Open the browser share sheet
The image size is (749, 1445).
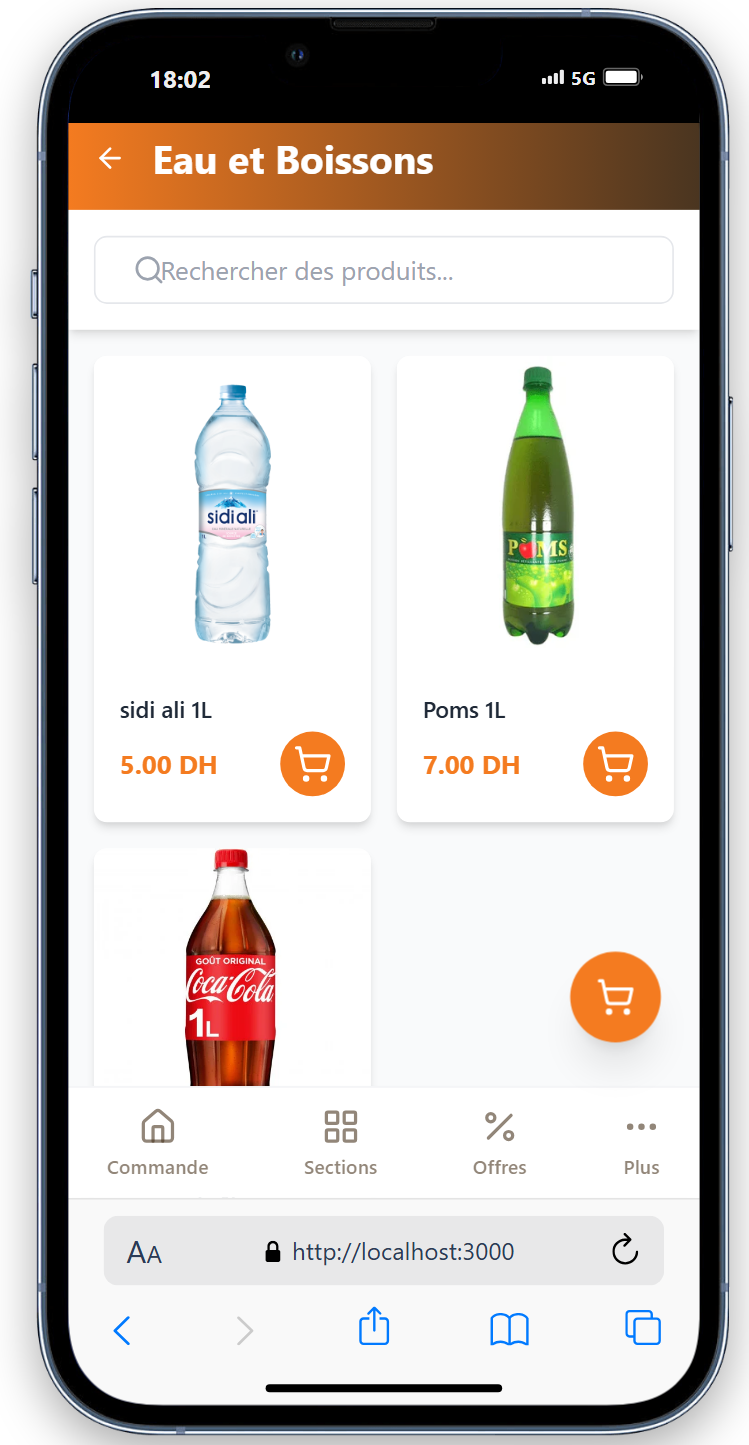pyautogui.click(x=374, y=1328)
